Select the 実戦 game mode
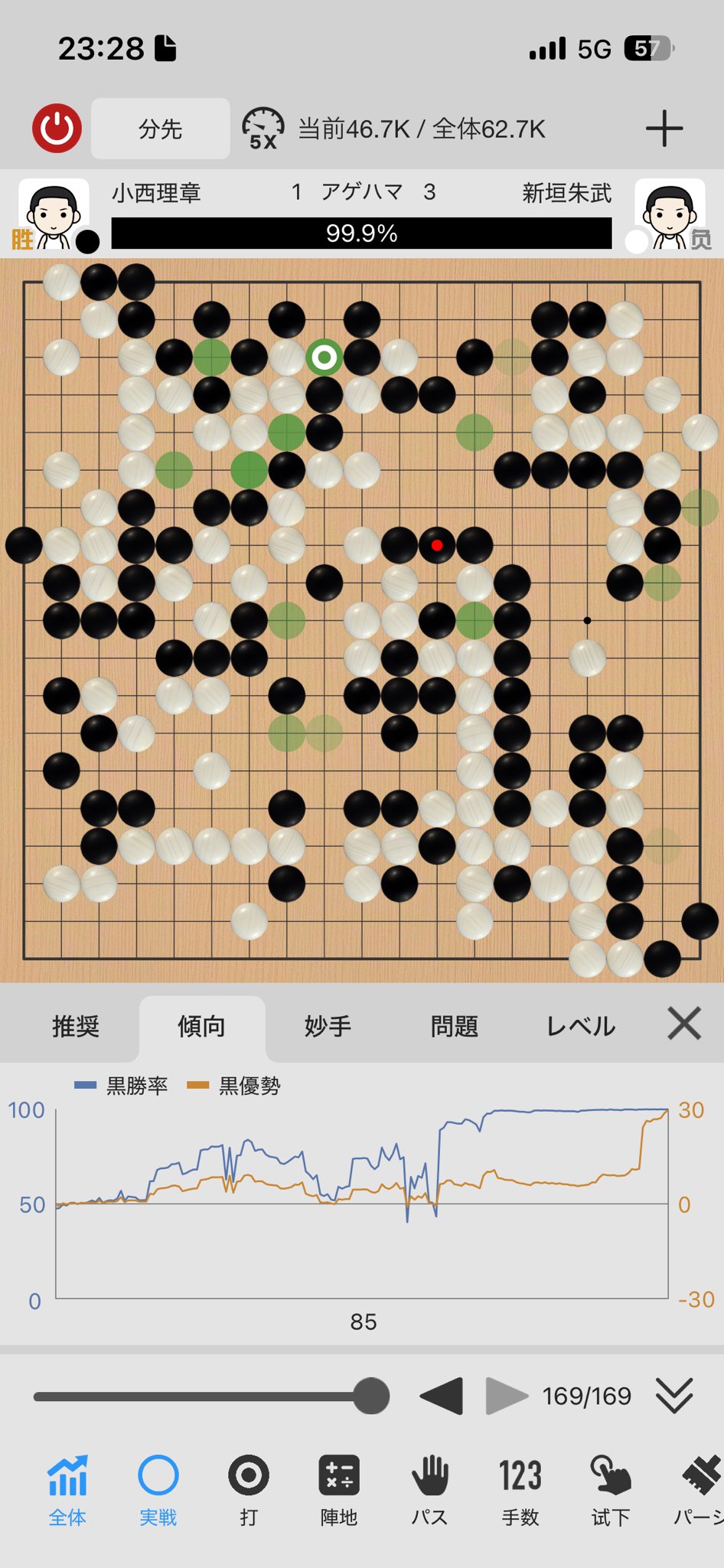Image resolution: width=724 pixels, height=1568 pixels. click(x=158, y=1490)
